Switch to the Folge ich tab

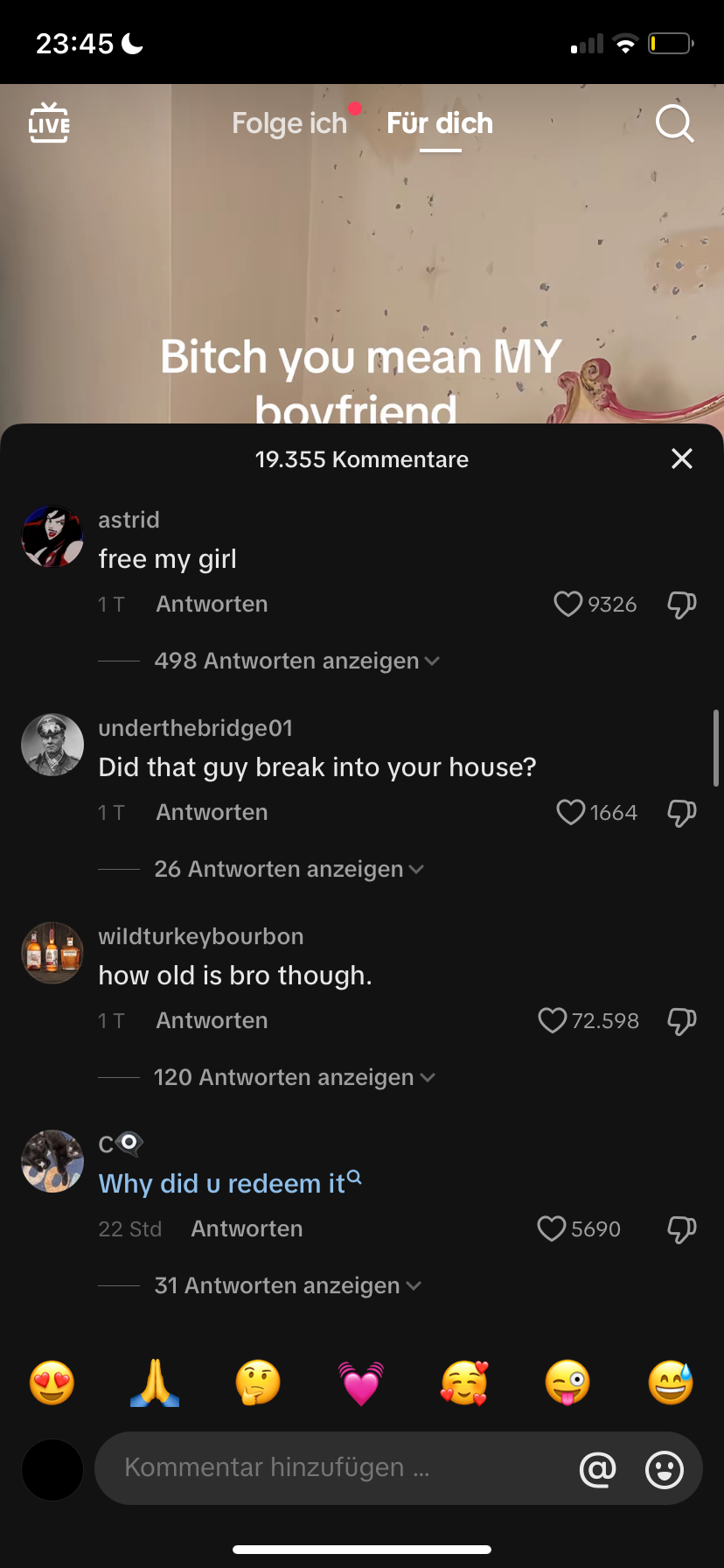pos(289,123)
